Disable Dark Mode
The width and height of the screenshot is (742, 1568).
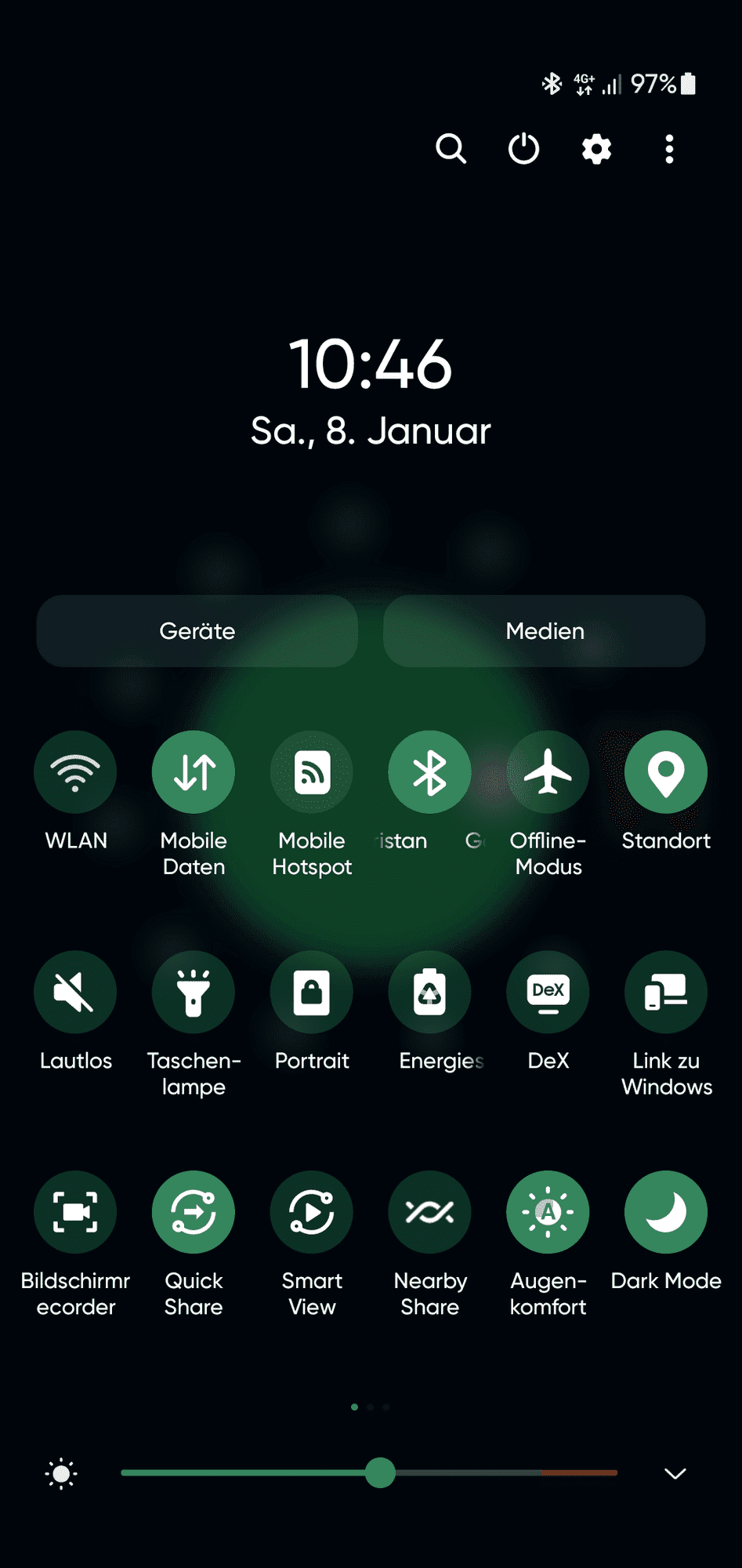666,1212
